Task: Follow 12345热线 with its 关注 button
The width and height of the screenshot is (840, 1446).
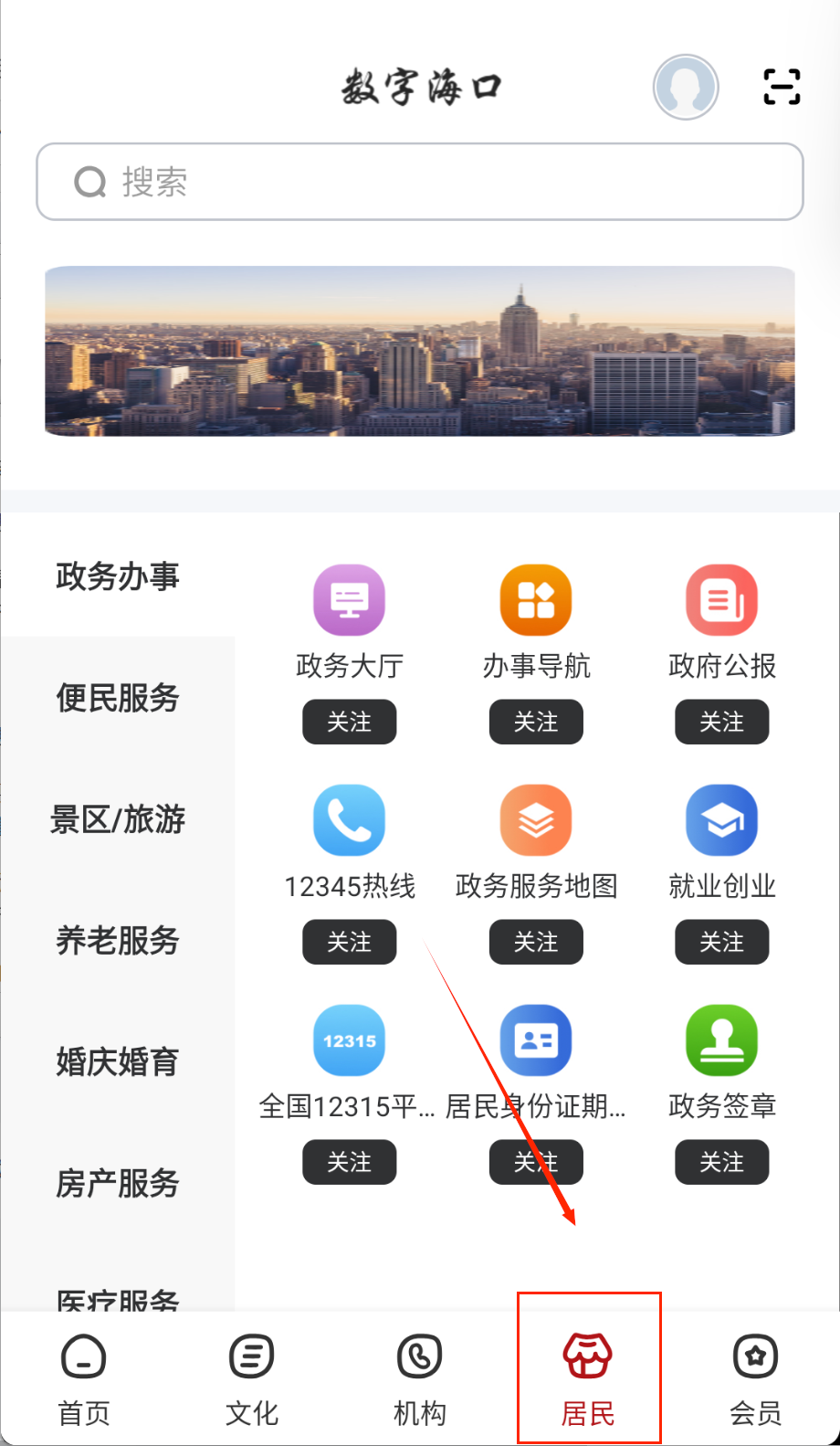Action: pyautogui.click(x=350, y=943)
